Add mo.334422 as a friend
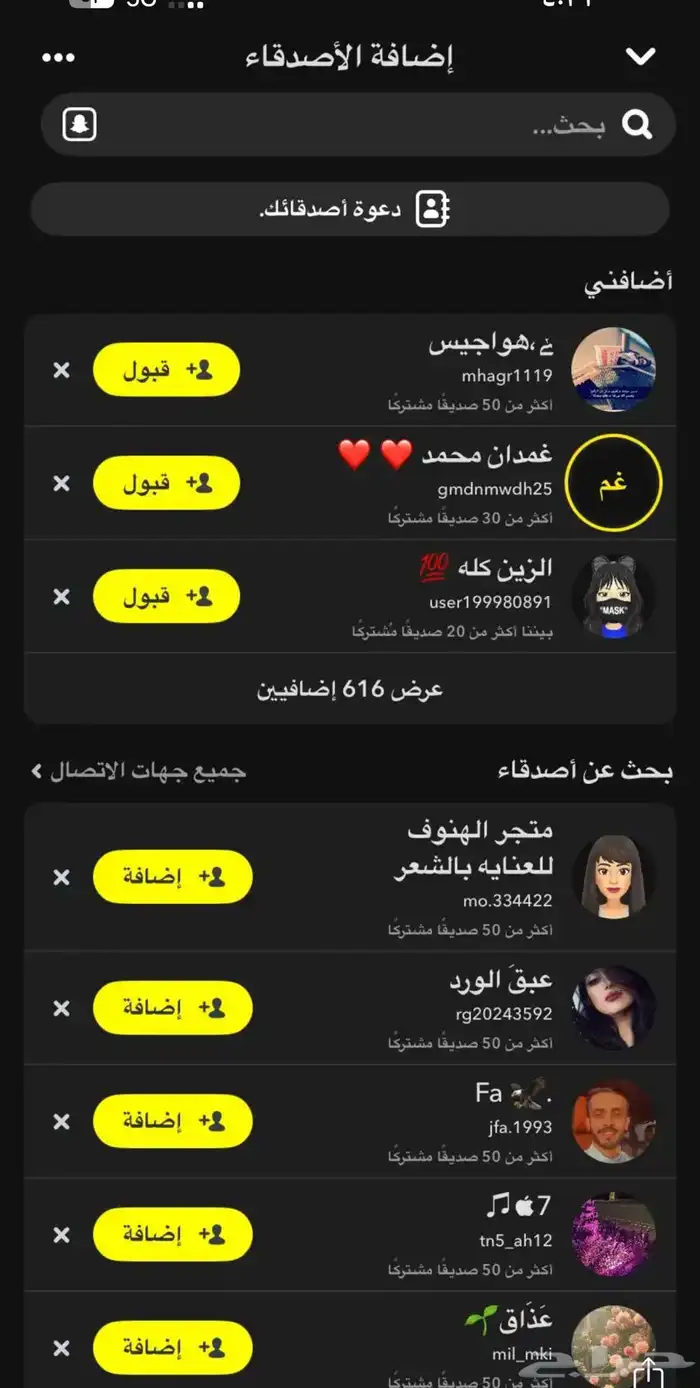Image resolution: width=700 pixels, height=1388 pixels. [x=172, y=877]
